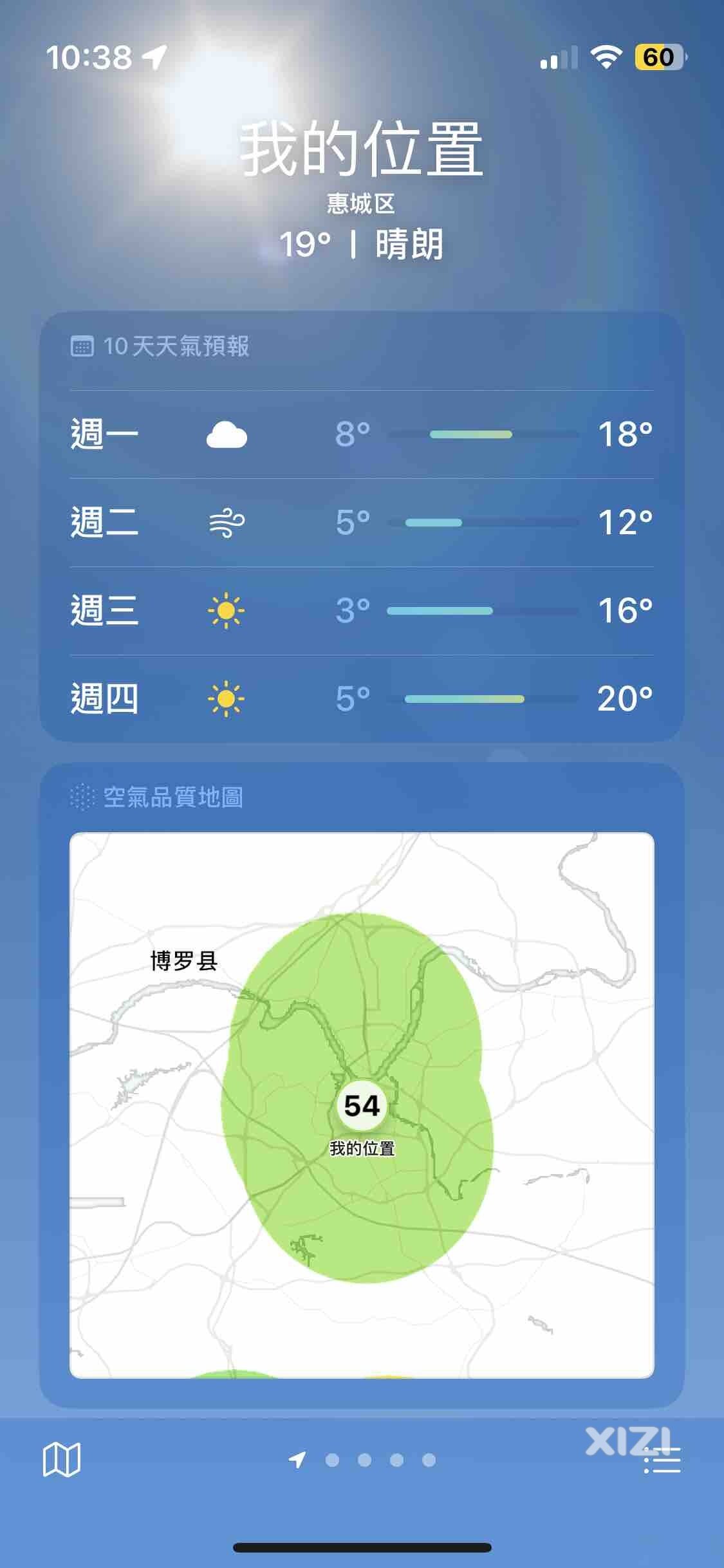Viewport: 724px width, 1568px height.
Task: Open the map view icon
Action: [62, 1459]
